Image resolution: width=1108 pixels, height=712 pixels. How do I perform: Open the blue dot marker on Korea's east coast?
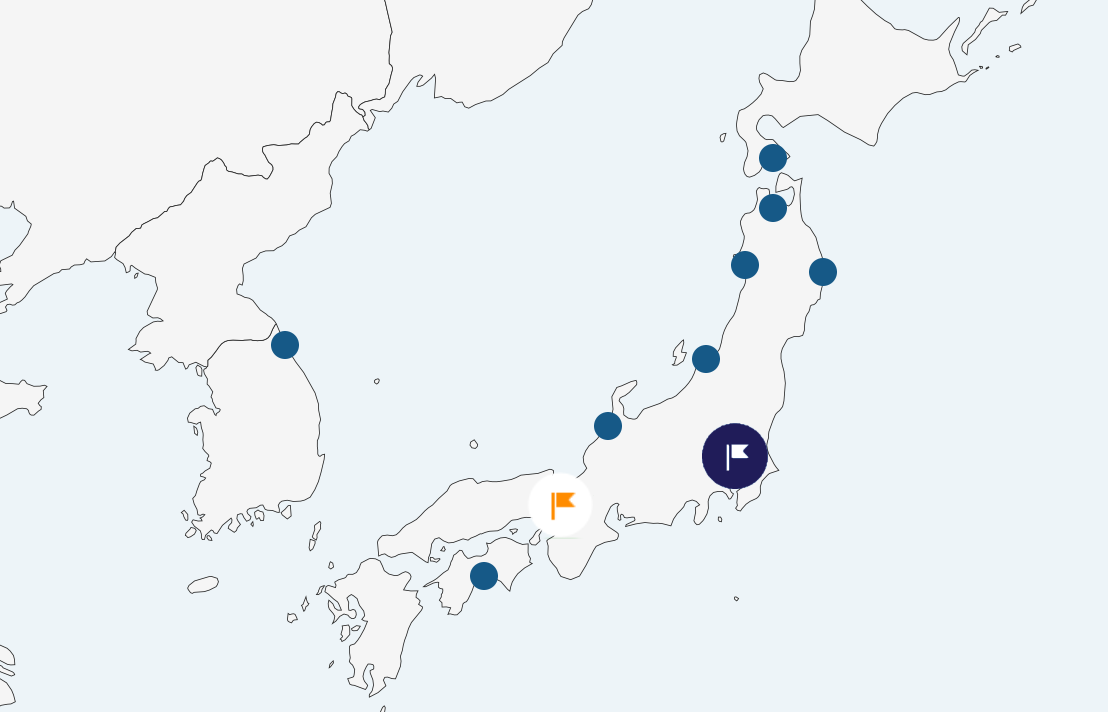pos(285,345)
